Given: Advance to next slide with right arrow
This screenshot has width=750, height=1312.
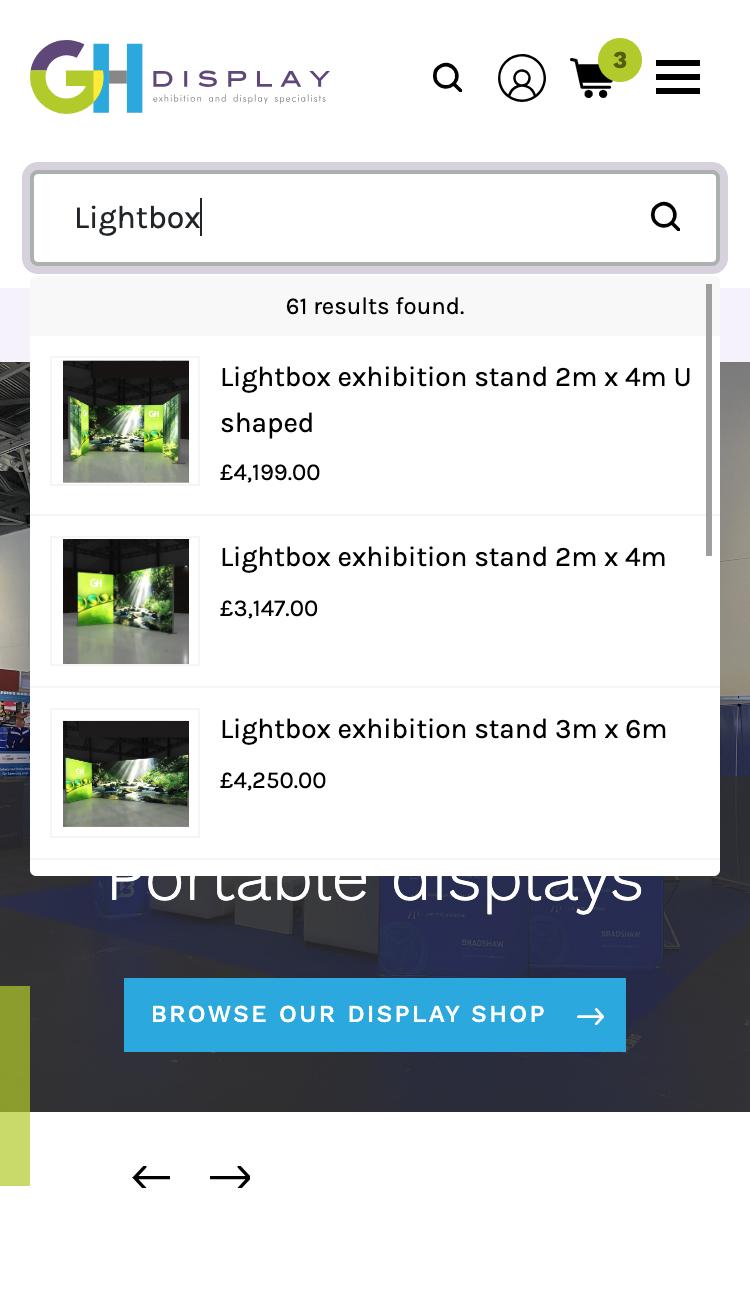Looking at the screenshot, I should pyautogui.click(x=230, y=1178).
